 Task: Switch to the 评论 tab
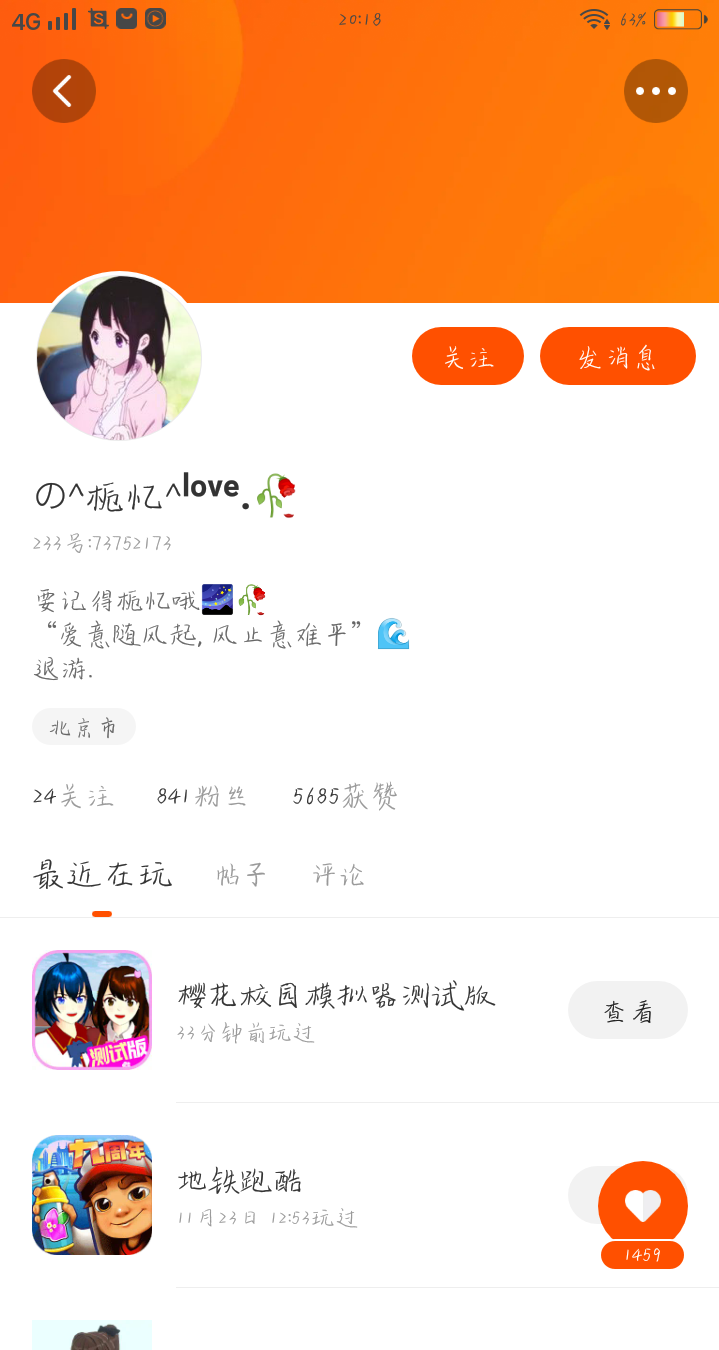click(339, 875)
